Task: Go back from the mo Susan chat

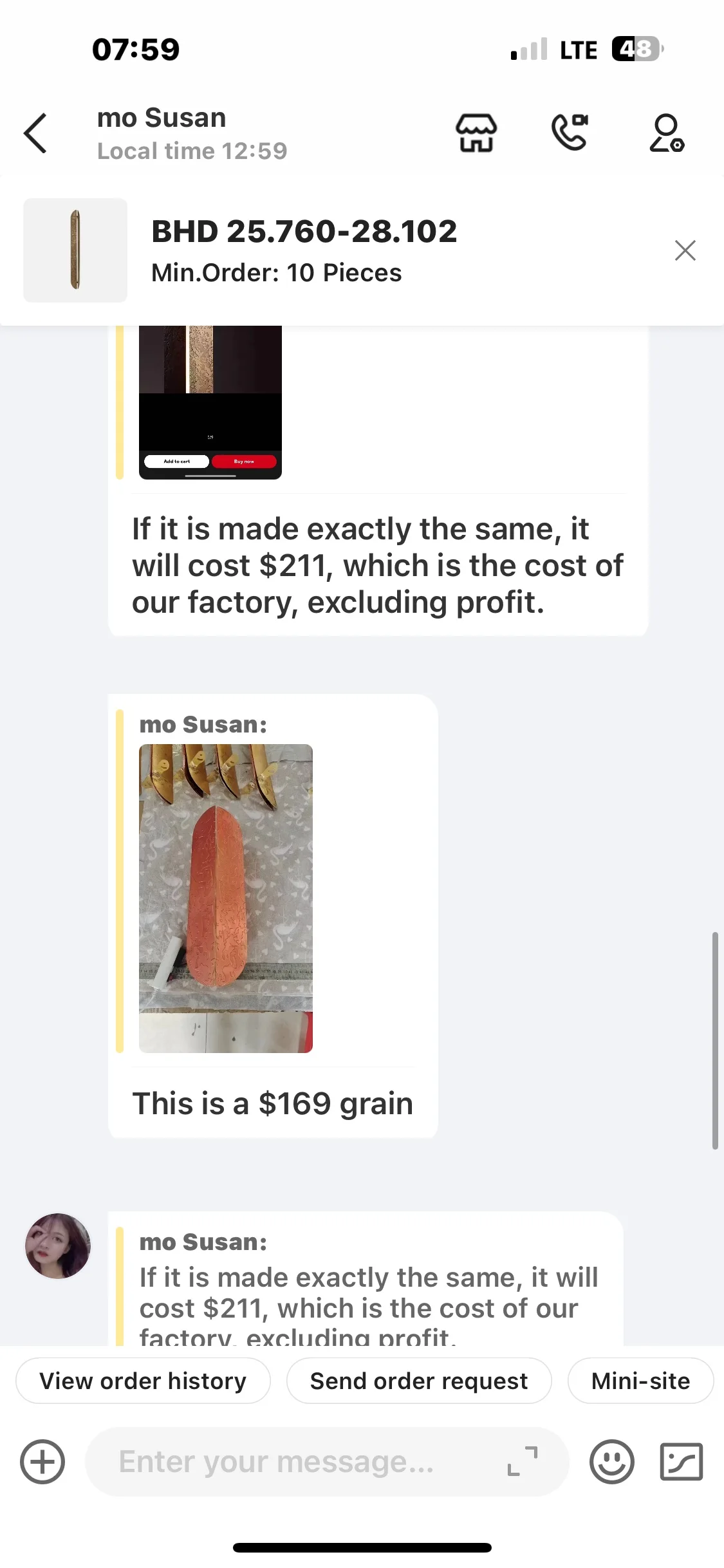Action: point(35,133)
